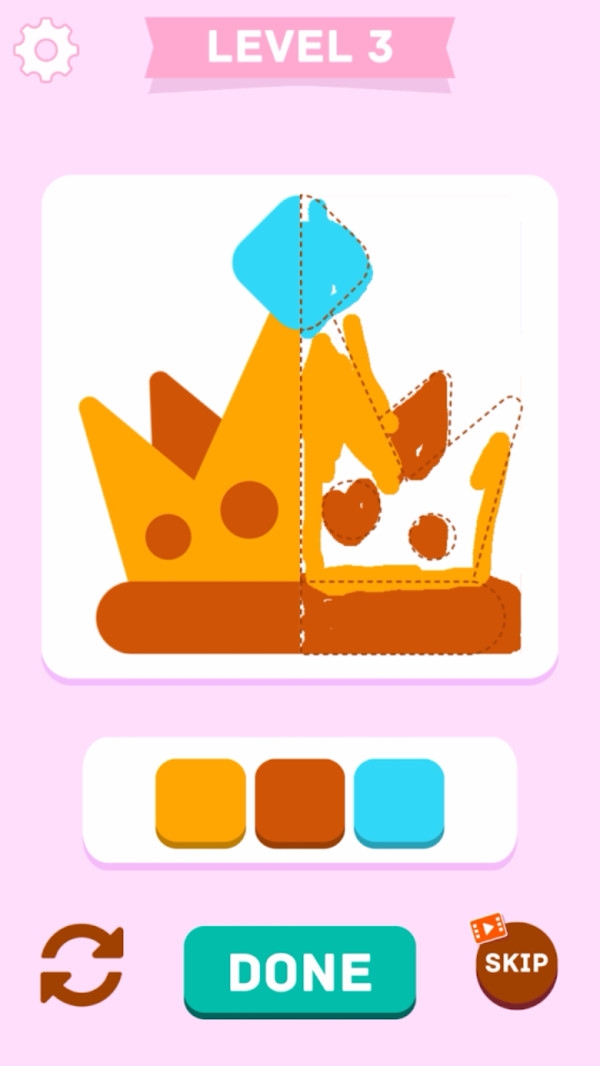Select the orange color swatch
Image resolution: width=600 pixels, height=1066 pixels.
[x=200, y=802]
